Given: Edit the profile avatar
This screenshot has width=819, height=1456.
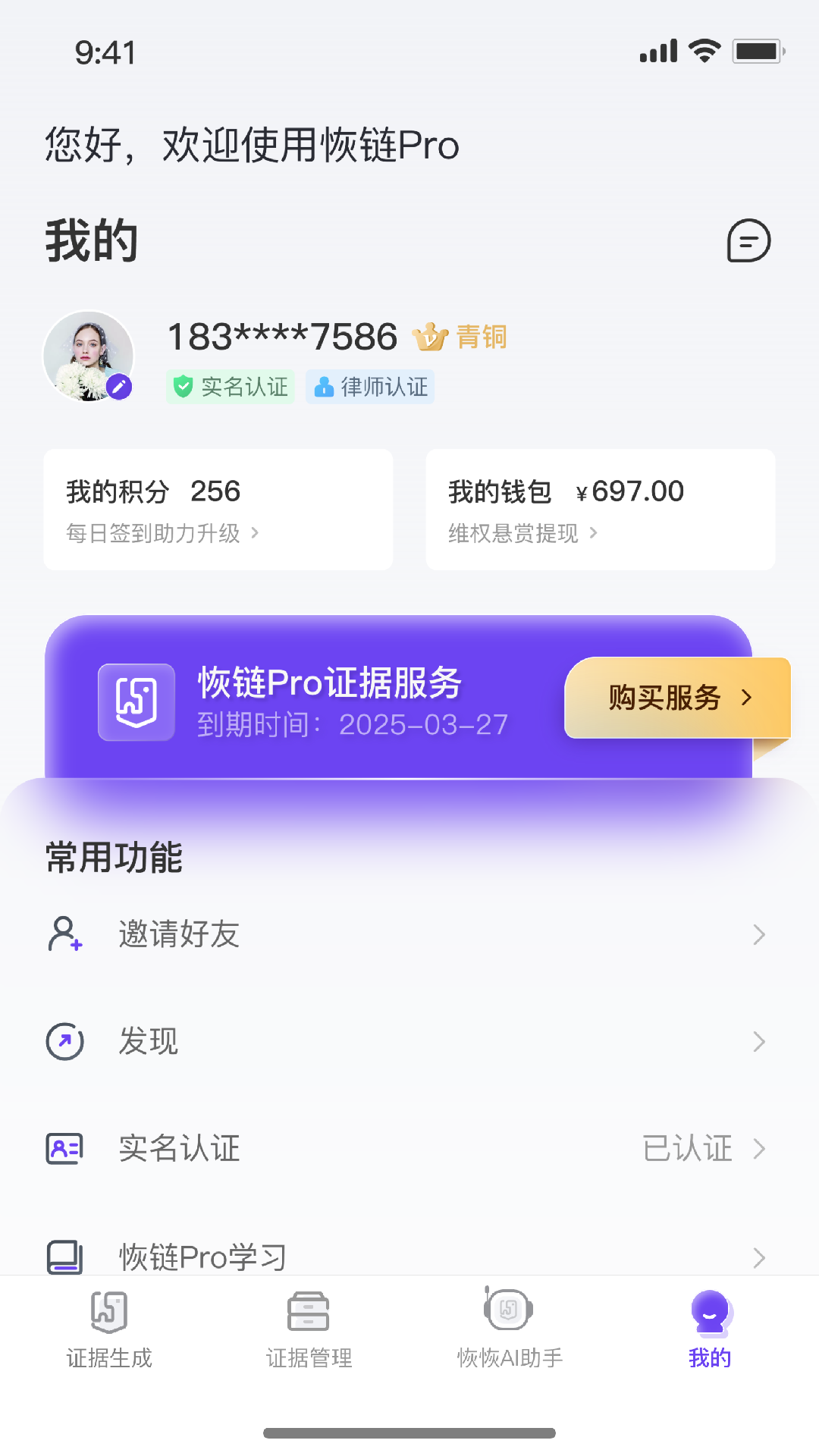Looking at the screenshot, I should [x=118, y=386].
